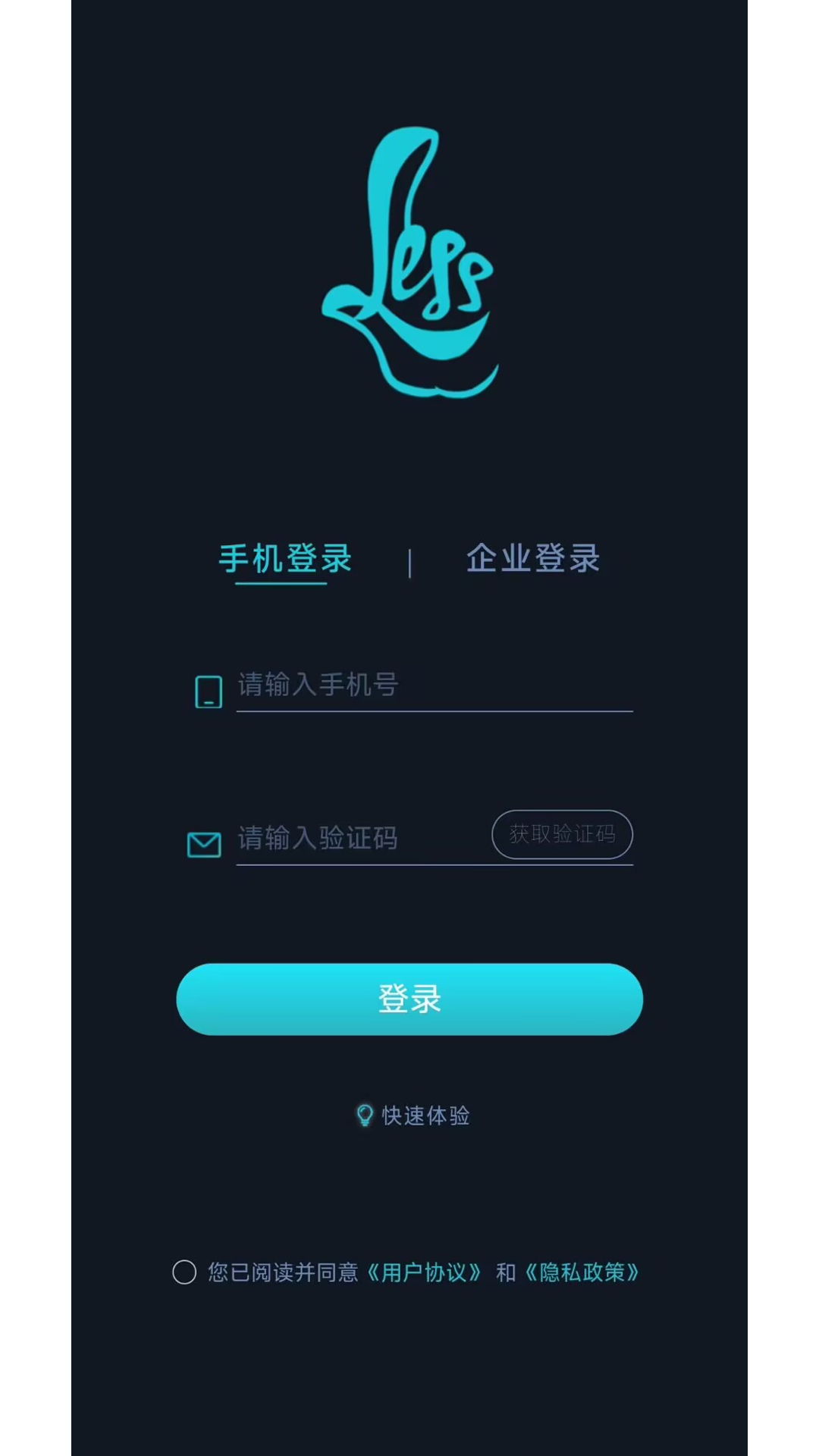The image size is (819, 1456).
Task: Open the 《用户协议》 user agreement link
Action: [x=425, y=1272]
